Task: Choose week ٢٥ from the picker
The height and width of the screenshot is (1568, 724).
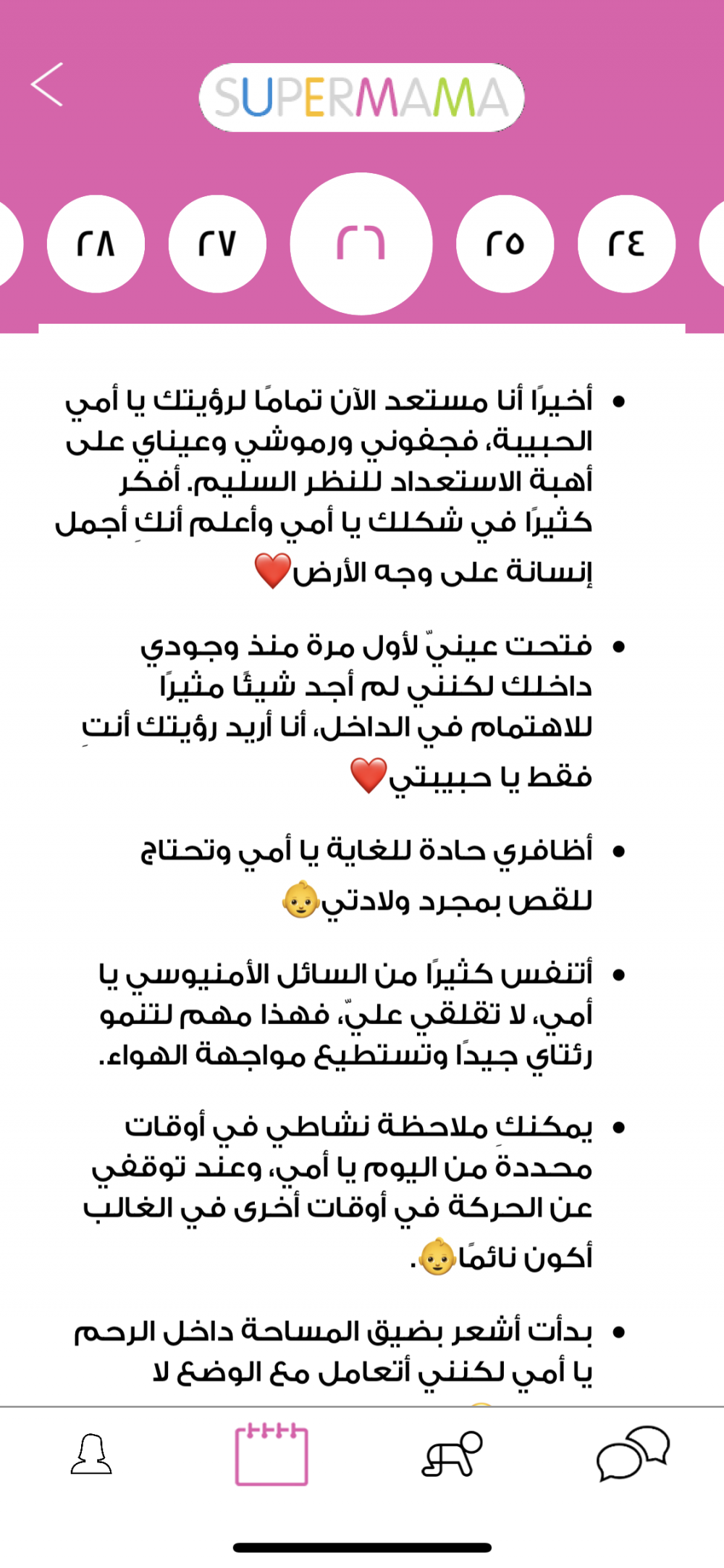Action: 505,244
